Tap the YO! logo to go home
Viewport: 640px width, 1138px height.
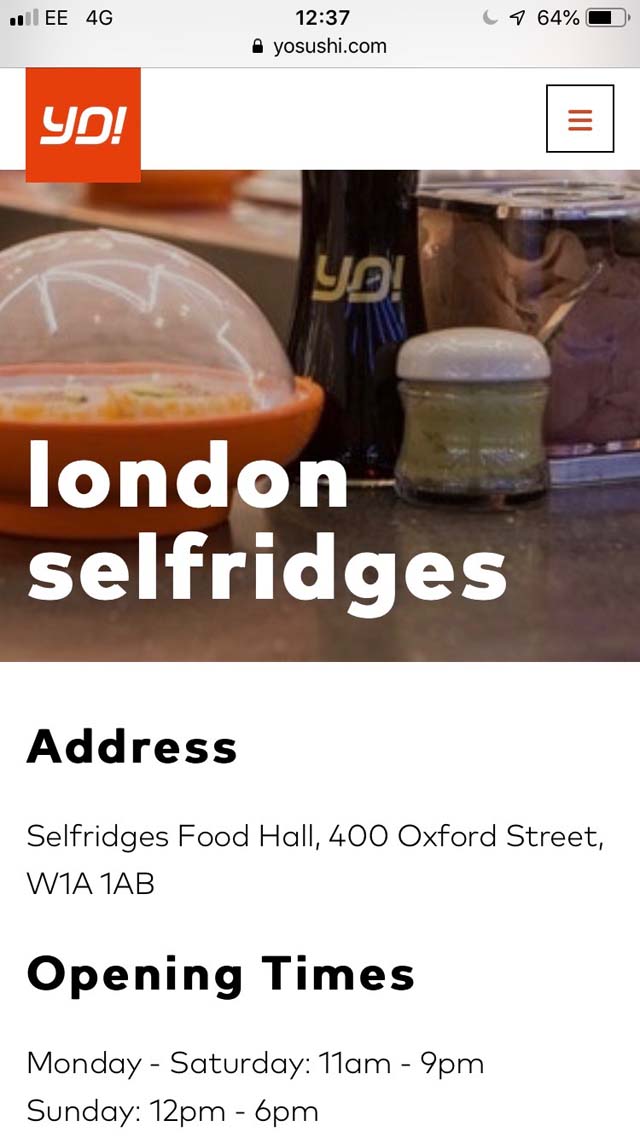click(83, 125)
